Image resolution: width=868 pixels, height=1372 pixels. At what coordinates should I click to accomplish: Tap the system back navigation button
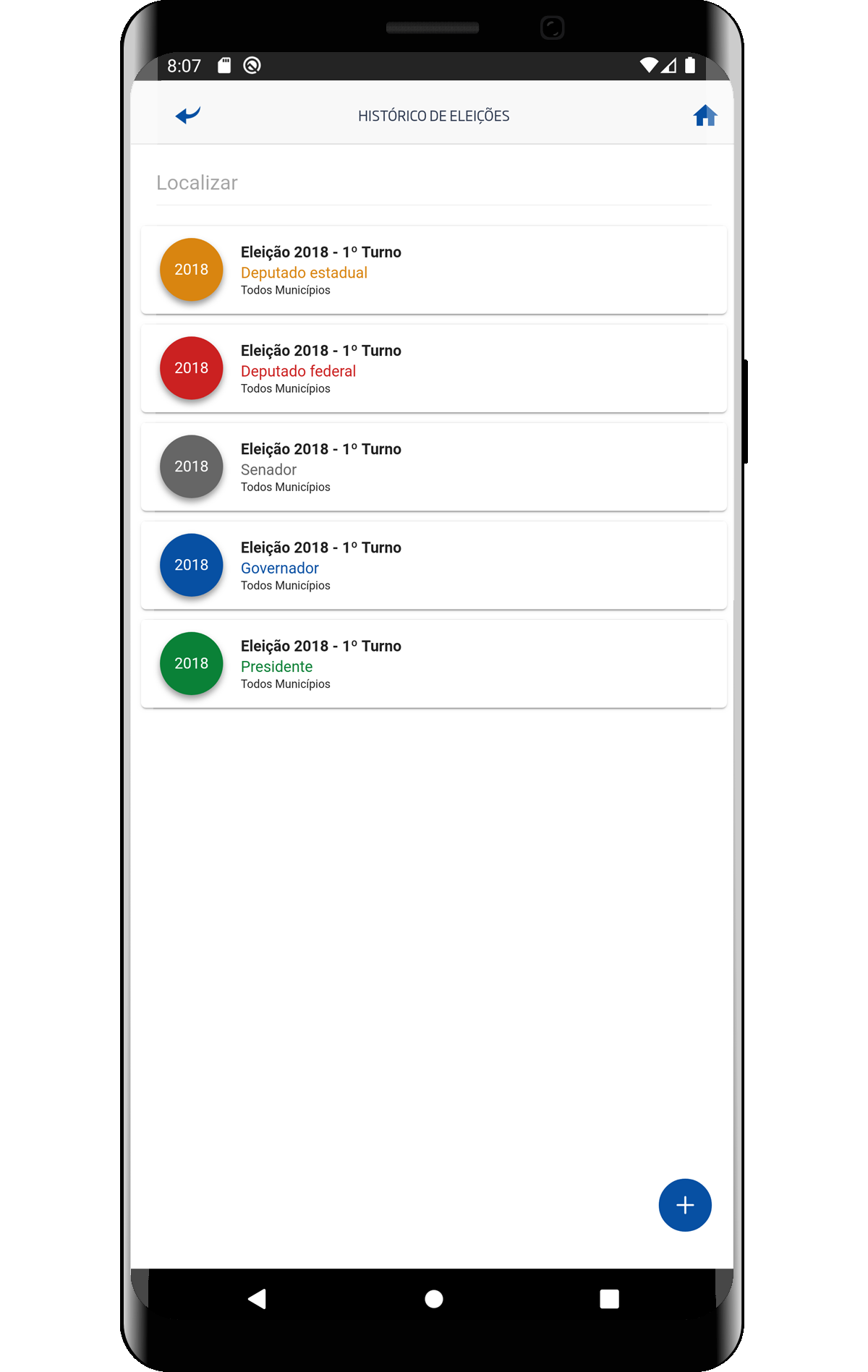pos(258,1299)
